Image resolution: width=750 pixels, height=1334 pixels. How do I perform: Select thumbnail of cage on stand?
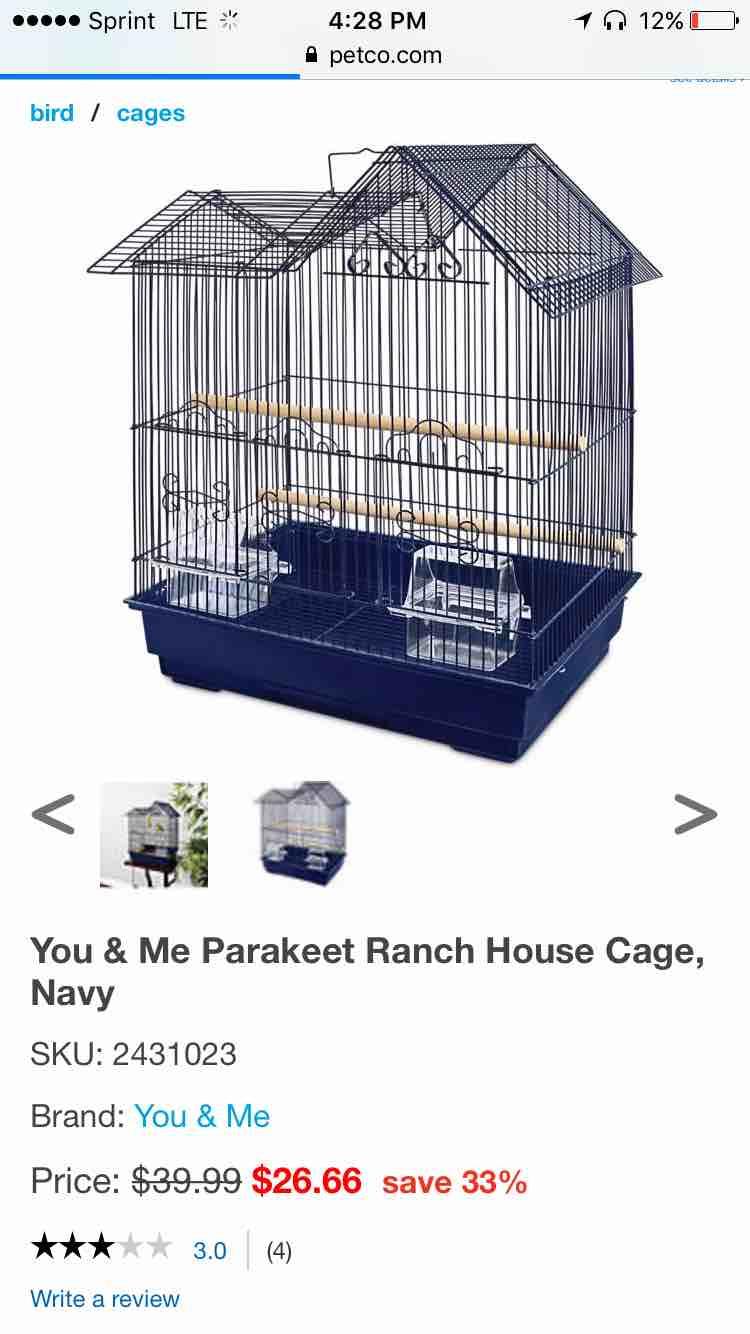pyautogui.click(x=154, y=834)
